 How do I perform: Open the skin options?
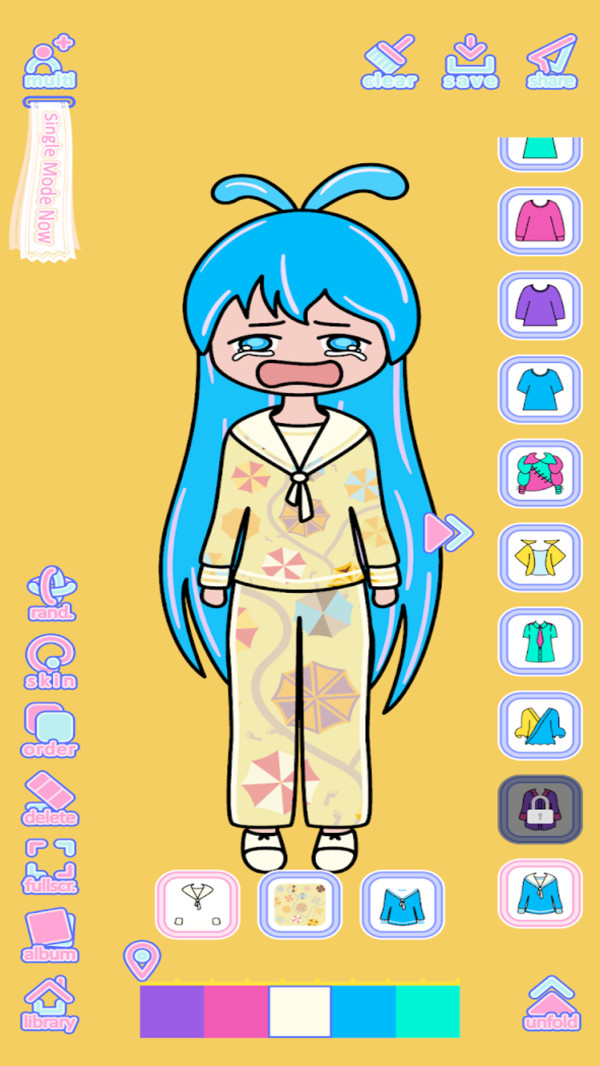tap(51, 663)
